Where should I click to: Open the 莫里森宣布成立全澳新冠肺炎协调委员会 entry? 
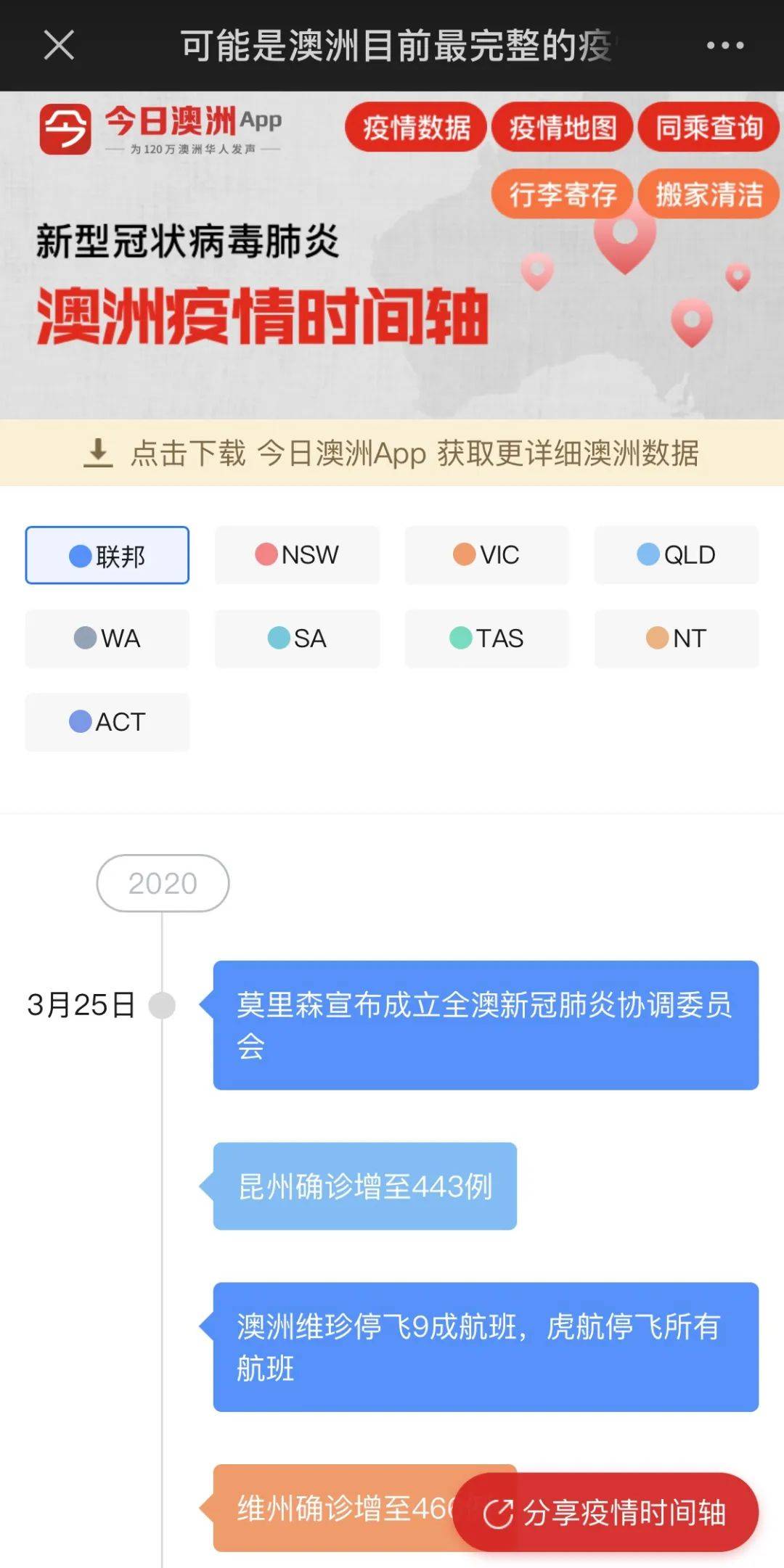click(485, 1025)
